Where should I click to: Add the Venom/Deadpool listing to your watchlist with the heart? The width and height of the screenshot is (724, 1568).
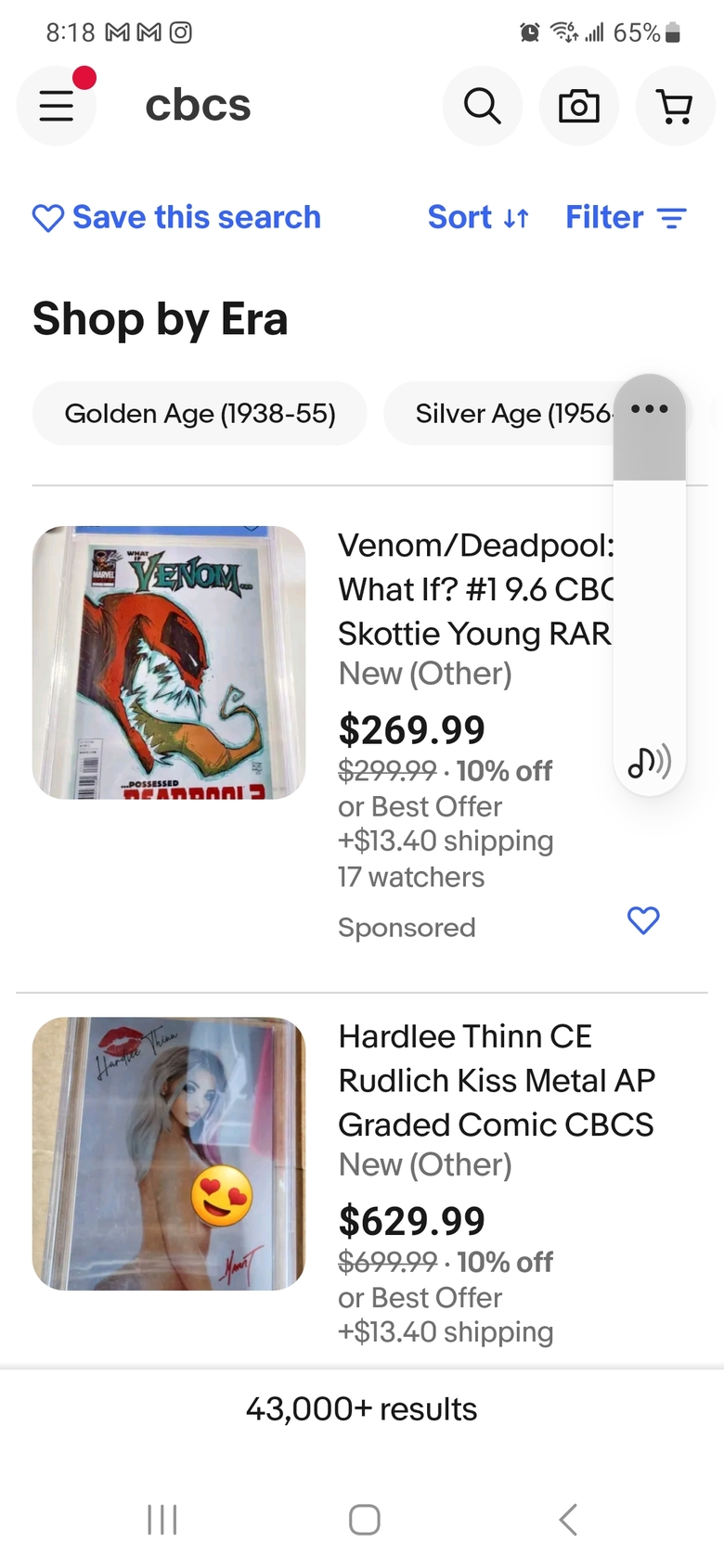point(643,920)
